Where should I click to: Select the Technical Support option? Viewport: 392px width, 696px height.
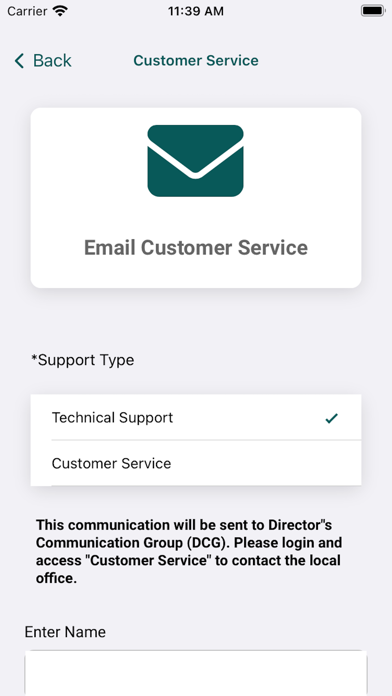[196, 417]
